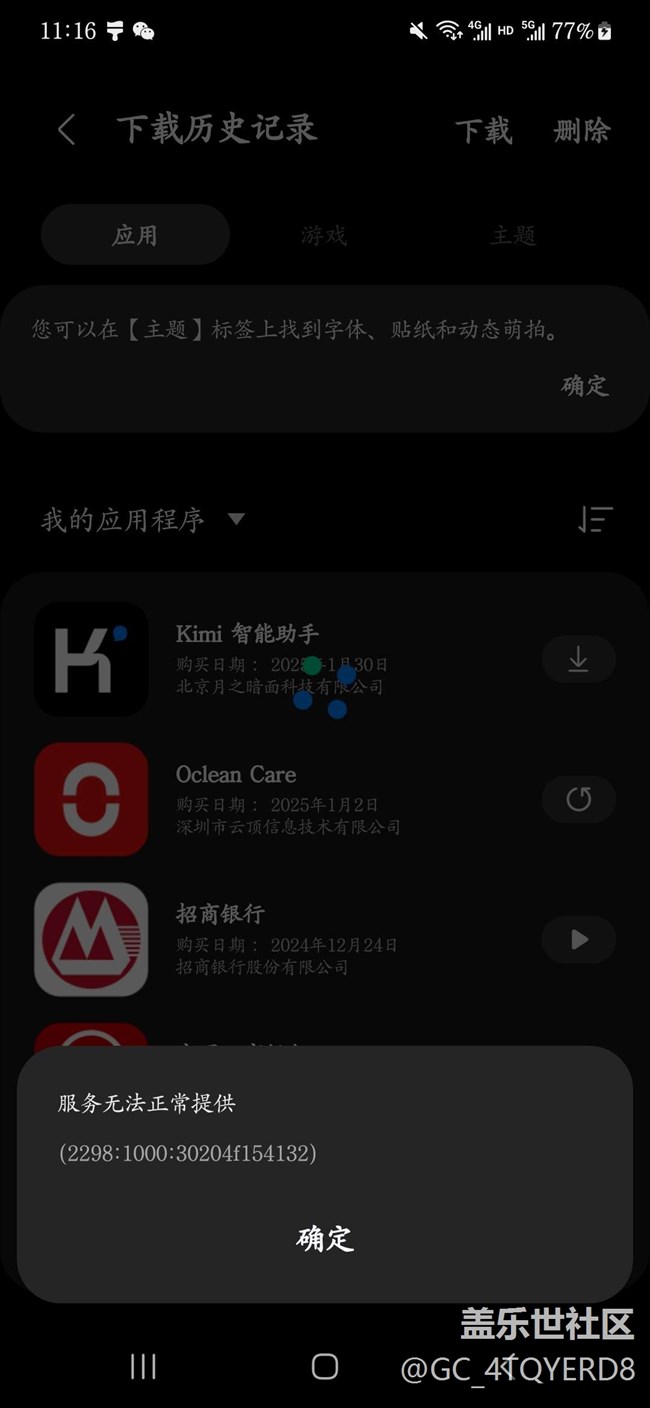Open recent apps from the navigation bar
The height and width of the screenshot is (1408, 650).
pos(143,1367)
